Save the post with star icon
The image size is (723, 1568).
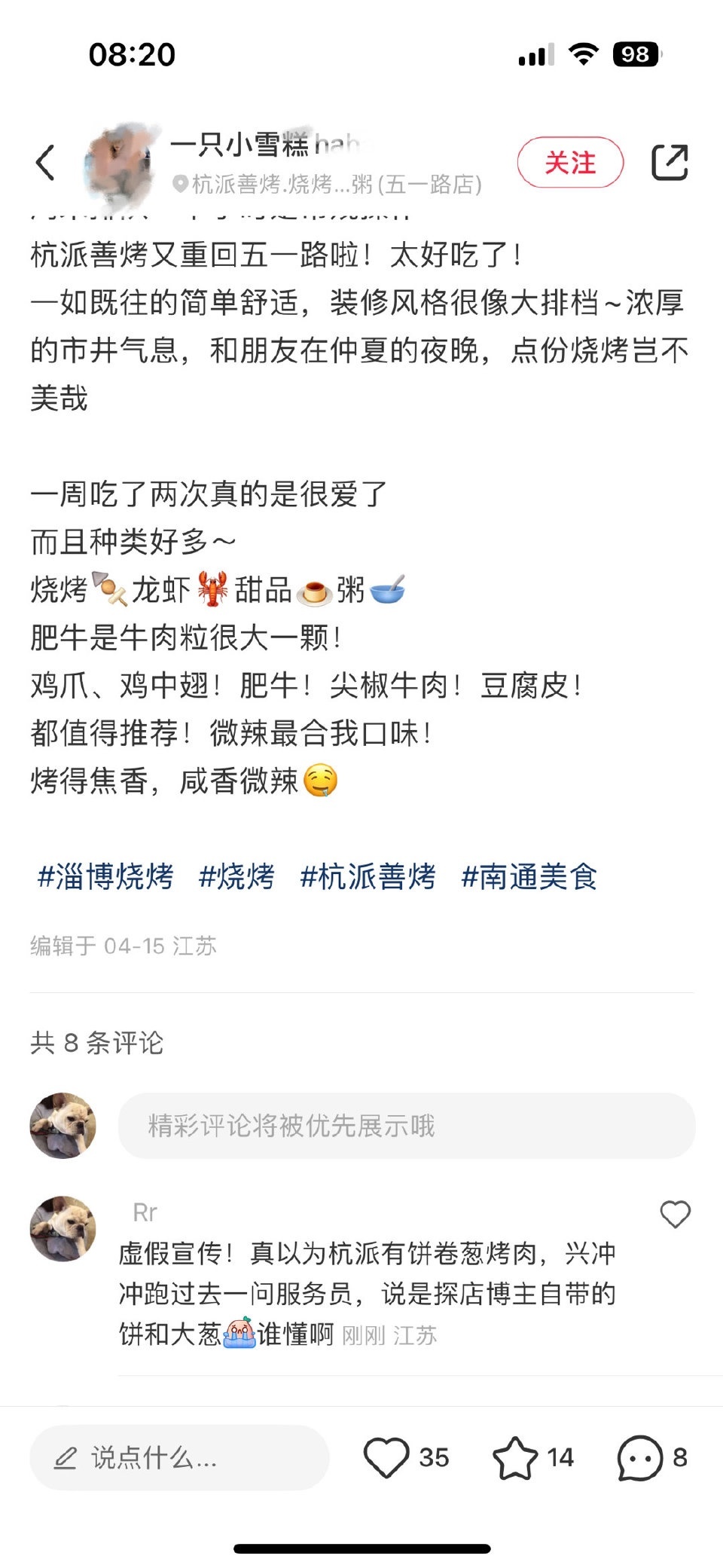click(515, 1457)
